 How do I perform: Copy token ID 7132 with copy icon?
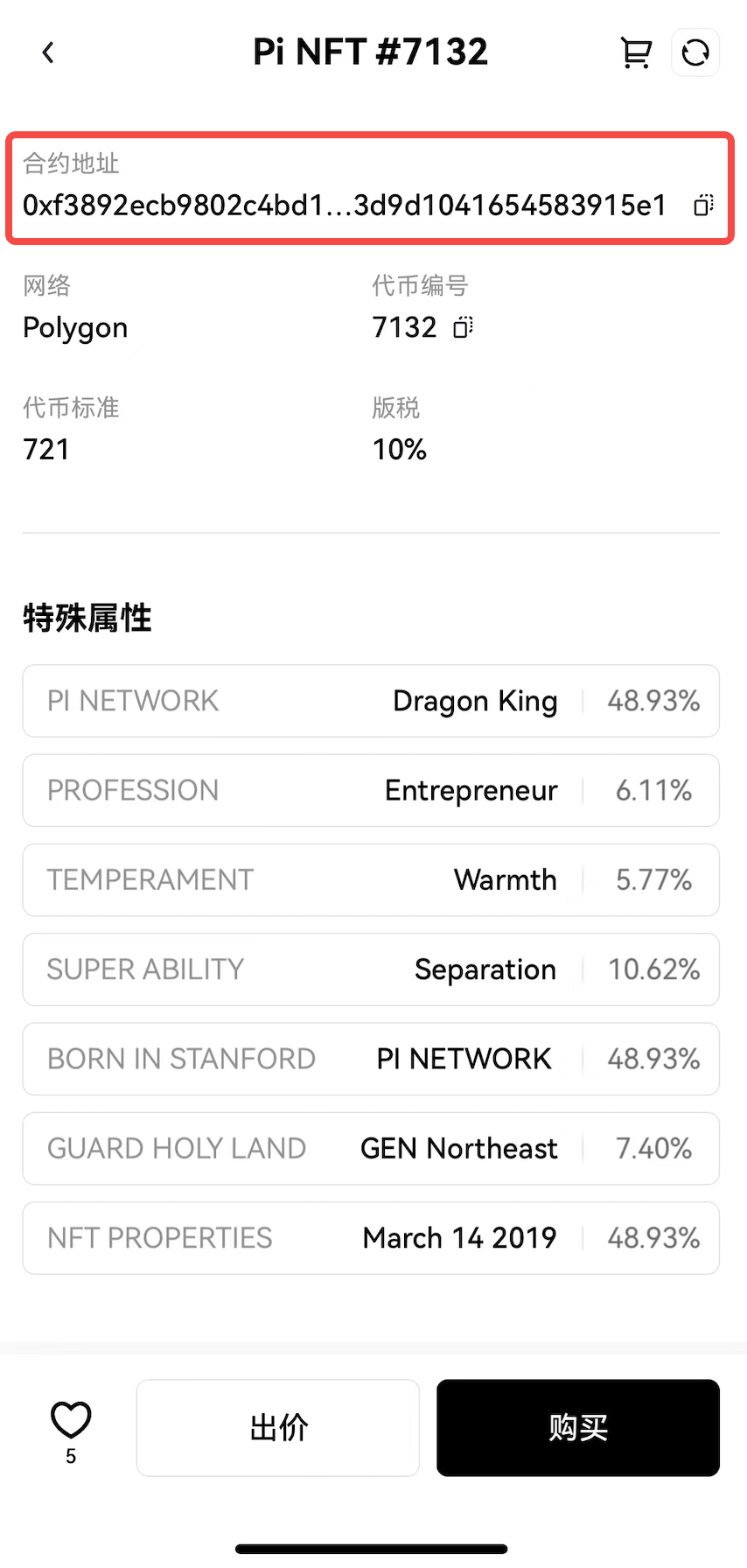pos(463,326)
